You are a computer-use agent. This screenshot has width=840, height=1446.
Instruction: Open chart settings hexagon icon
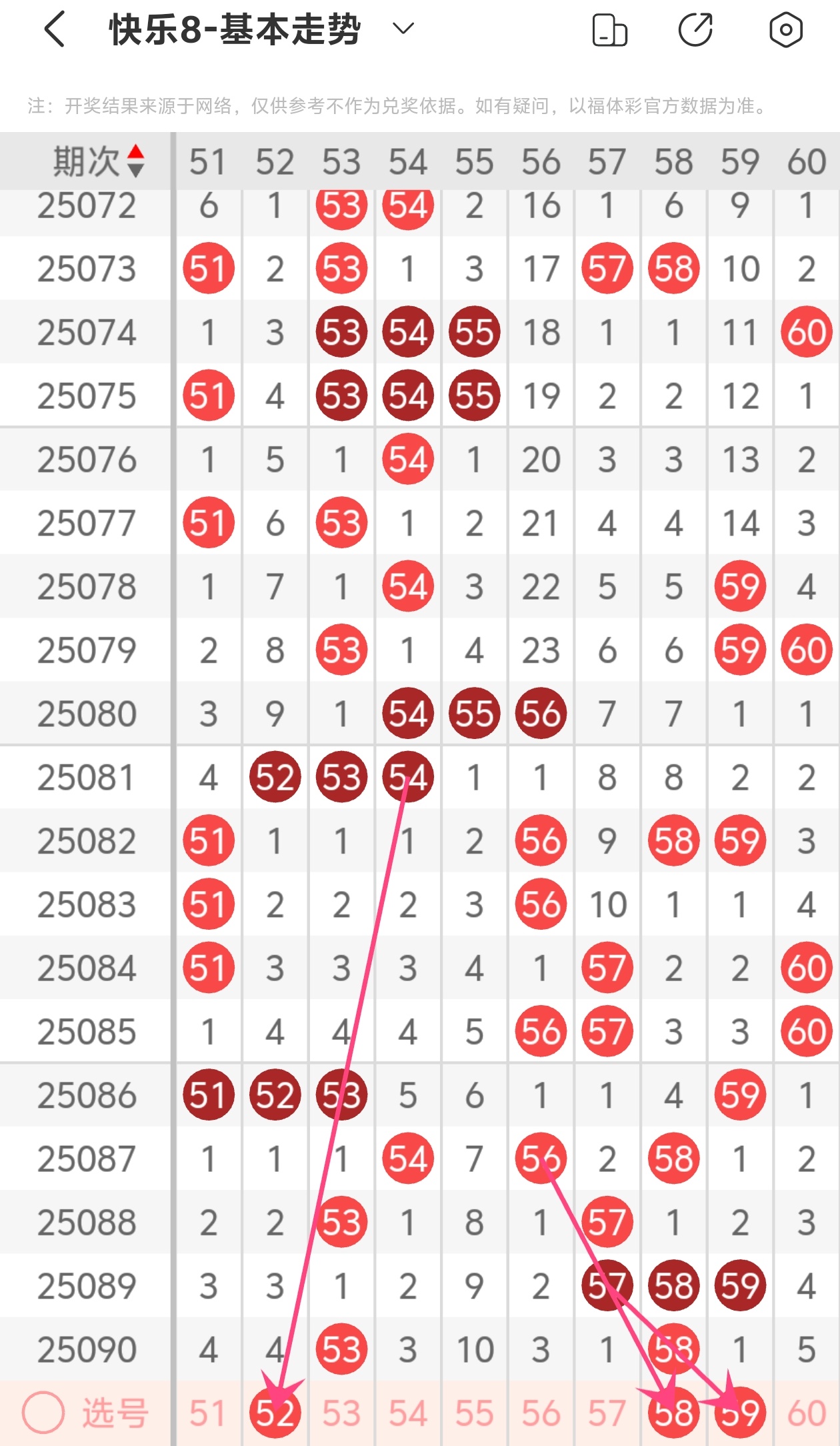pyautogui.click(x=785, y=30)
